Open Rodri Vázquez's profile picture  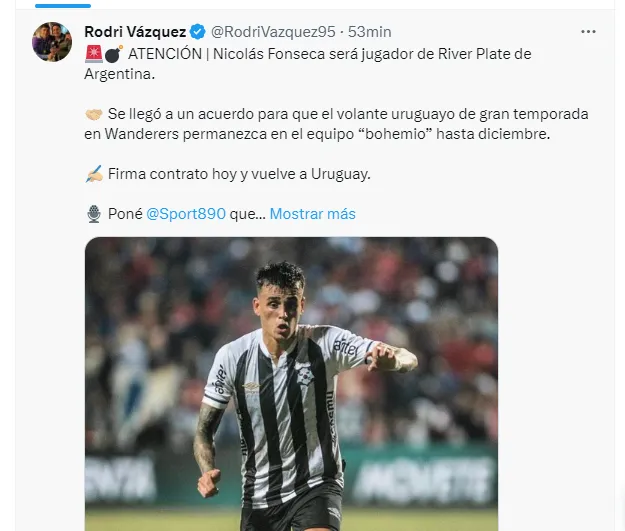coord(52,43)
